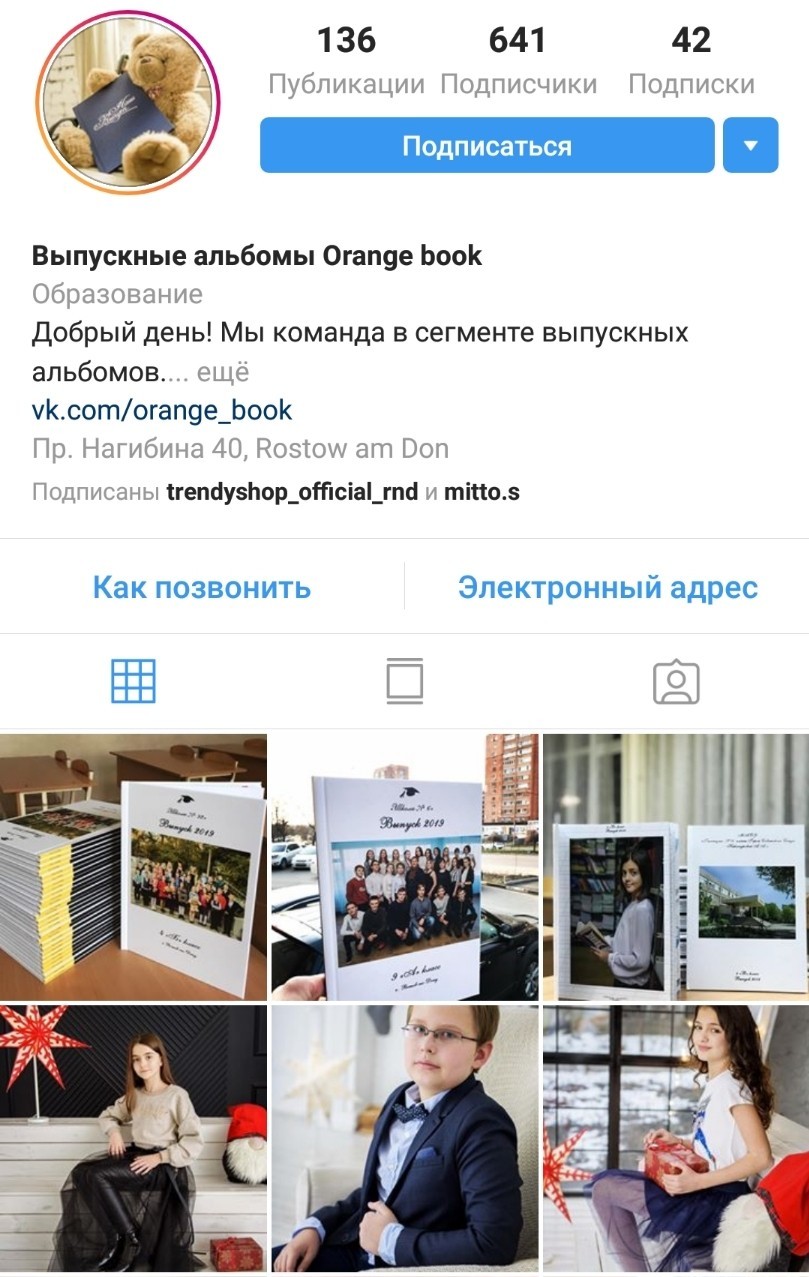
Task: Switch to the feed list view tab
Action: click(x=405, y=682)
